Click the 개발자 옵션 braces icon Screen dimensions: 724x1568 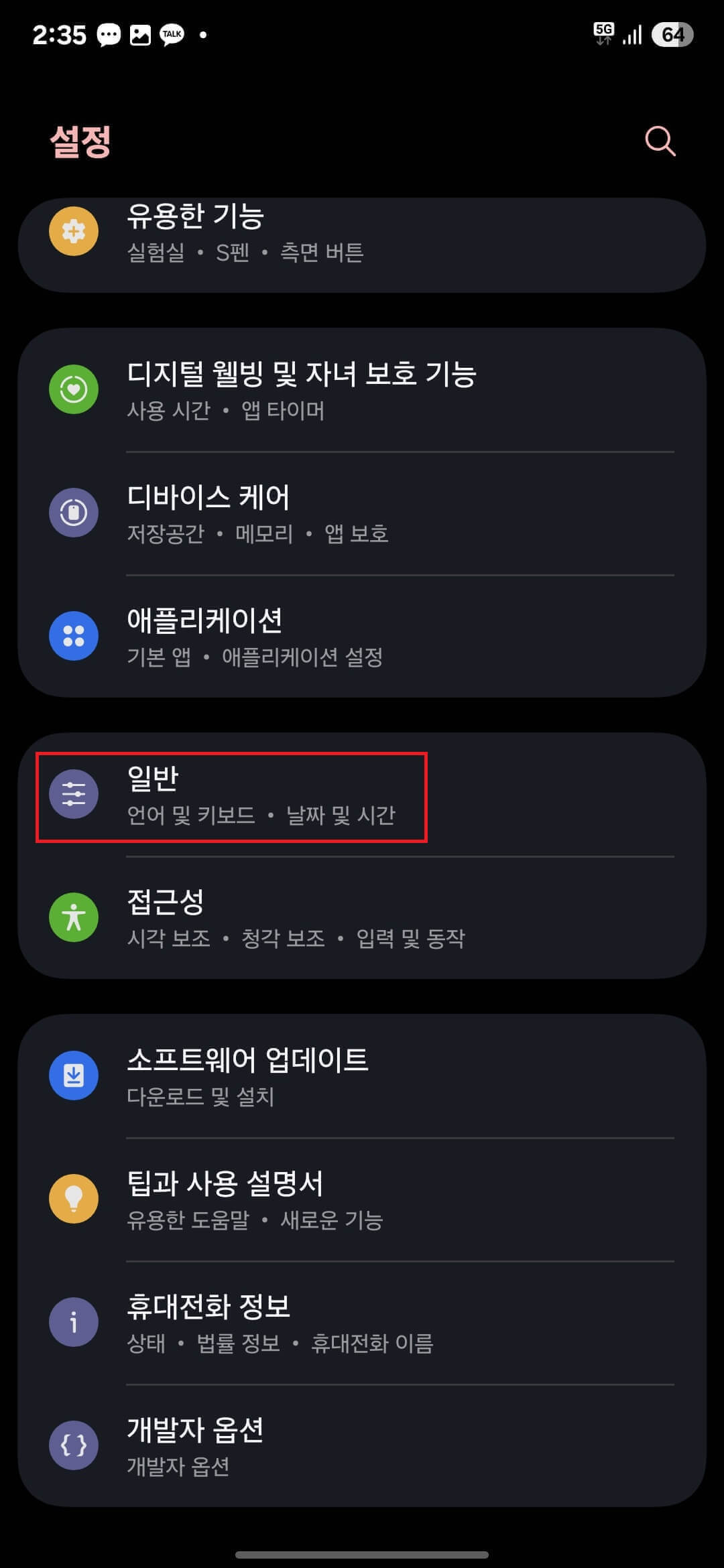pos(74,1445)
